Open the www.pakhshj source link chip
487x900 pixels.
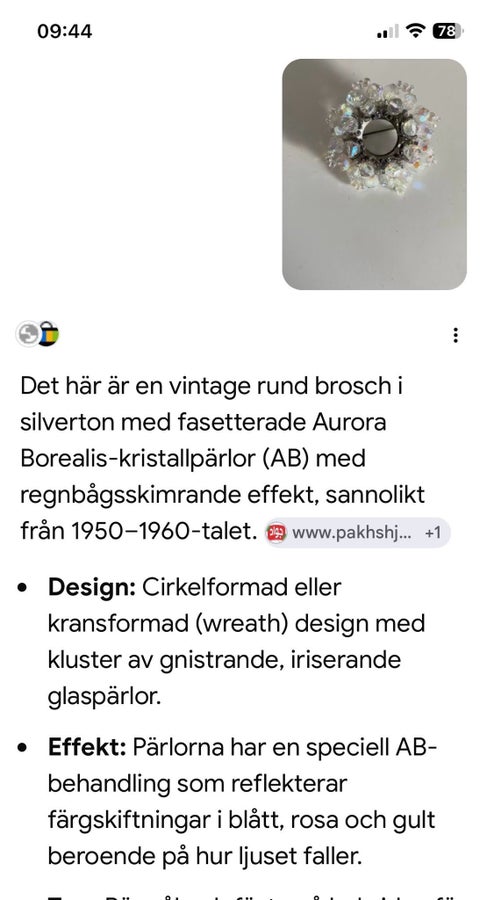coord(357,533)
